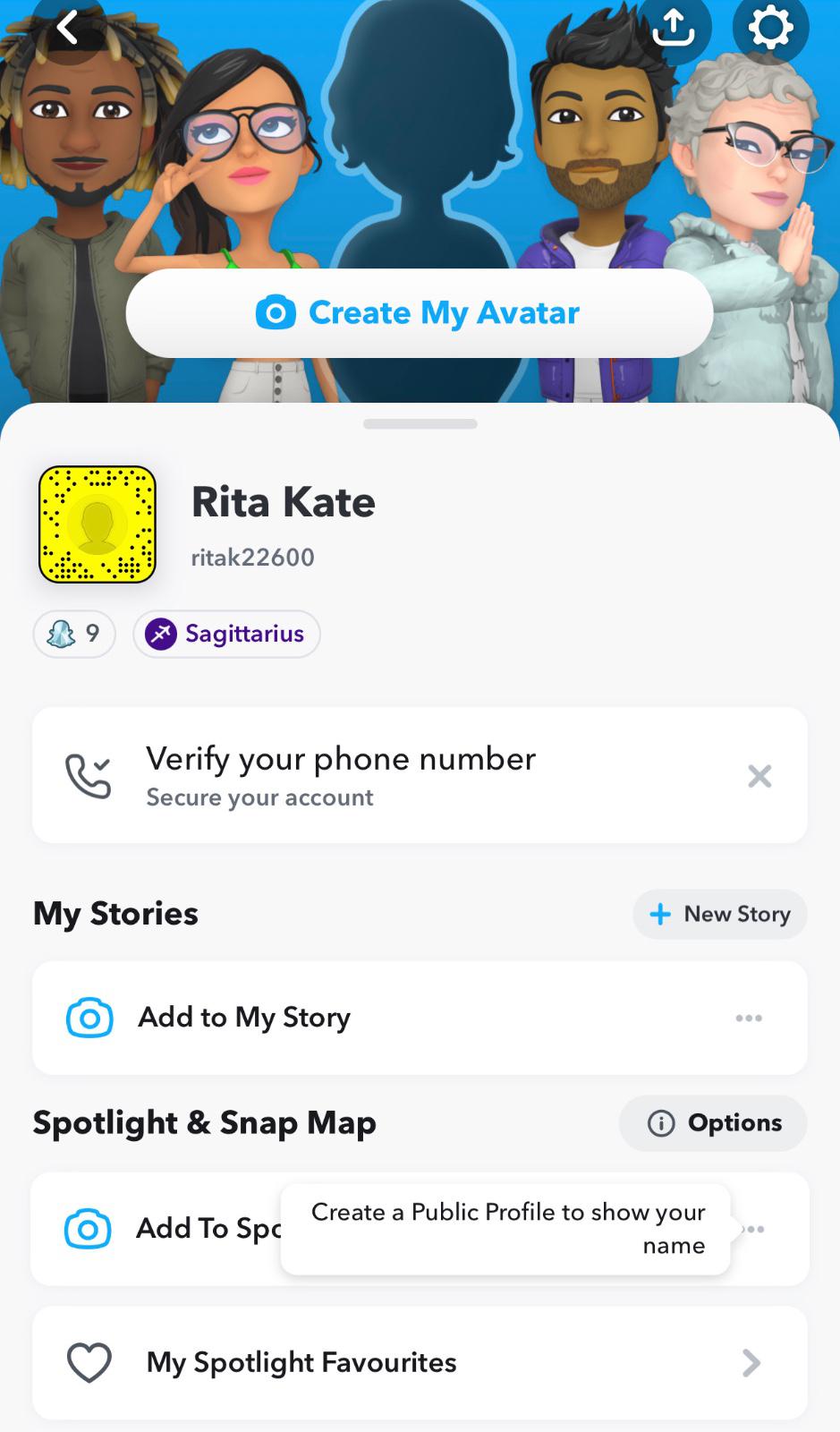Tap Create My Avatar button
This screenshot has height=1432, width=840.
[419, 313]
